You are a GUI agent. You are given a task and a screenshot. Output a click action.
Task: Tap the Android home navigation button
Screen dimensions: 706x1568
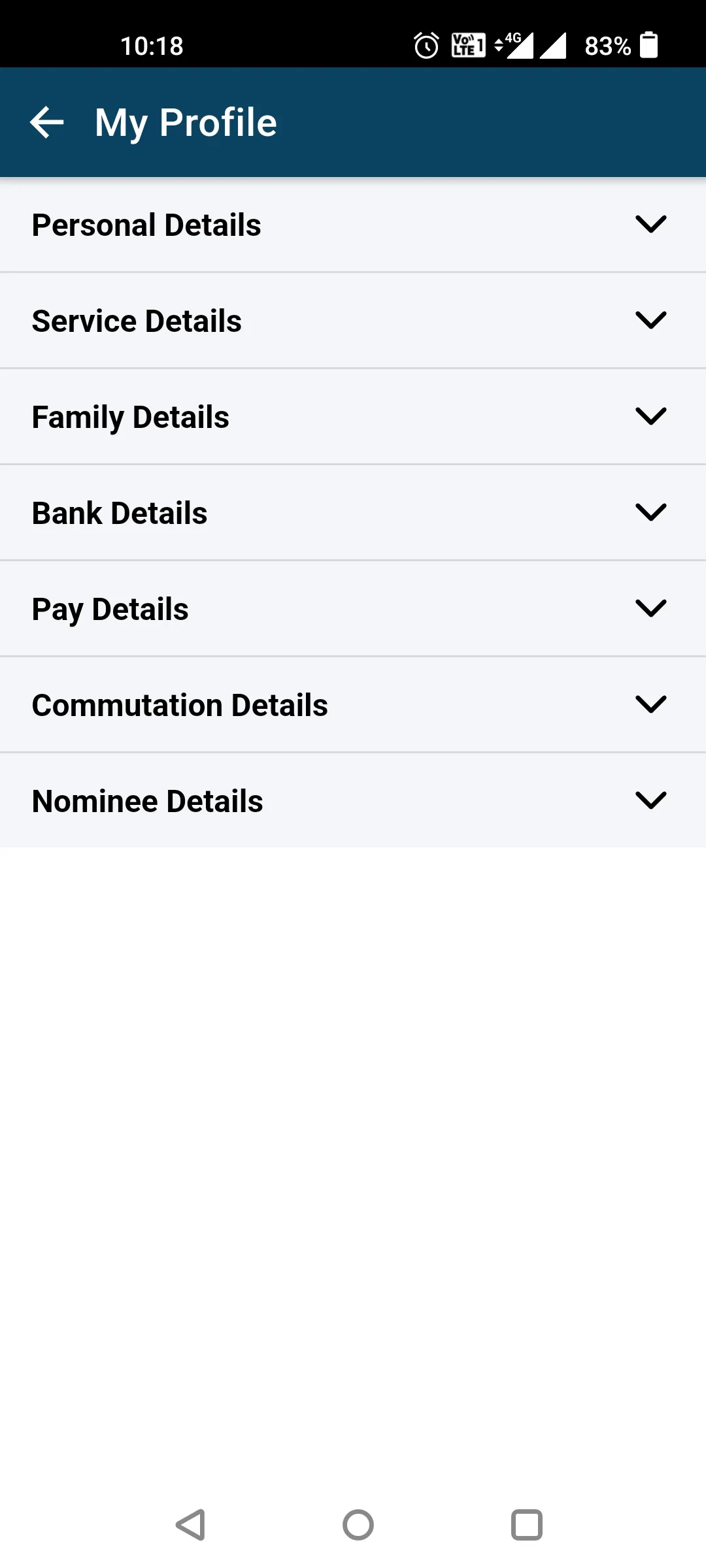point(357,1526)
